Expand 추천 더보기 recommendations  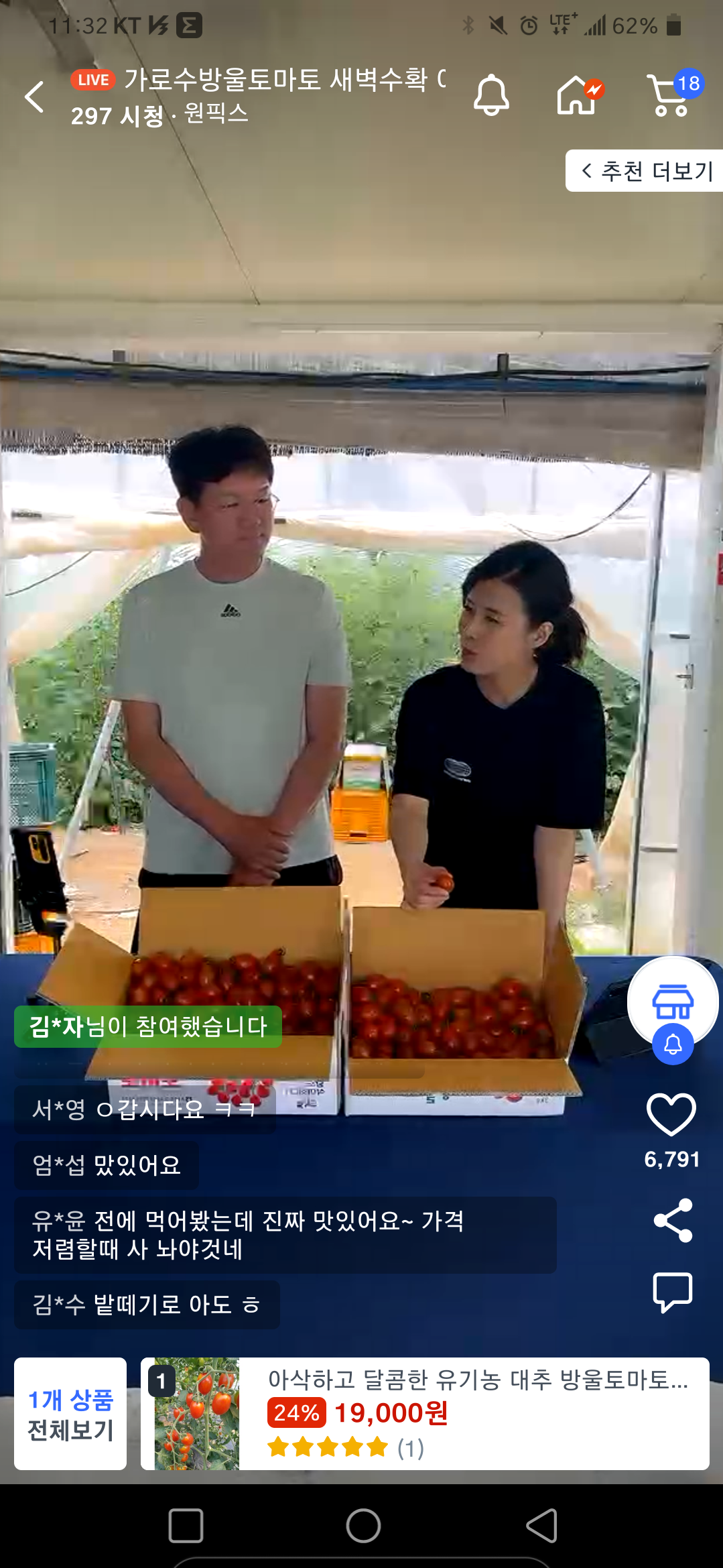646,171
